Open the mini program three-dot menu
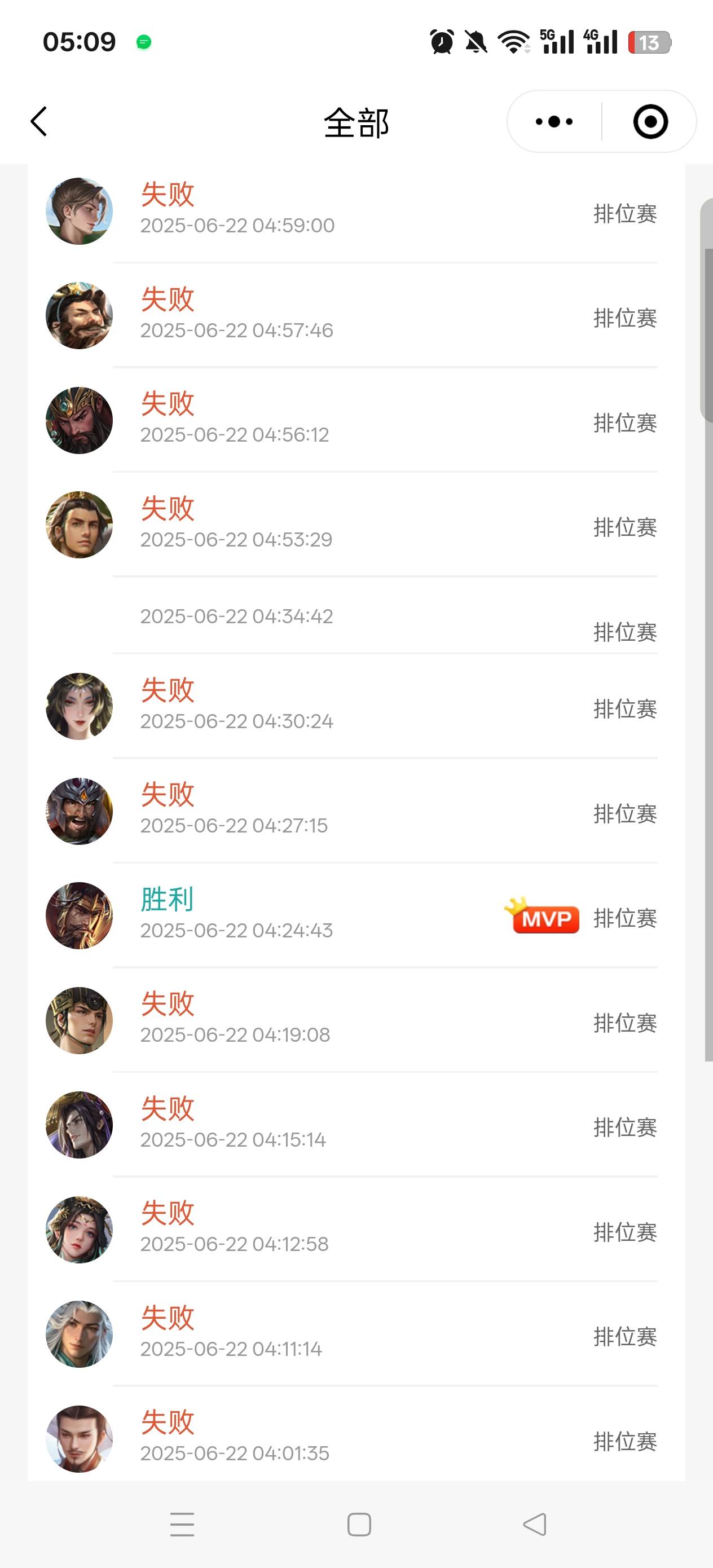The width and height of the screenshot is (713, 1568). [x=554, y=122]
